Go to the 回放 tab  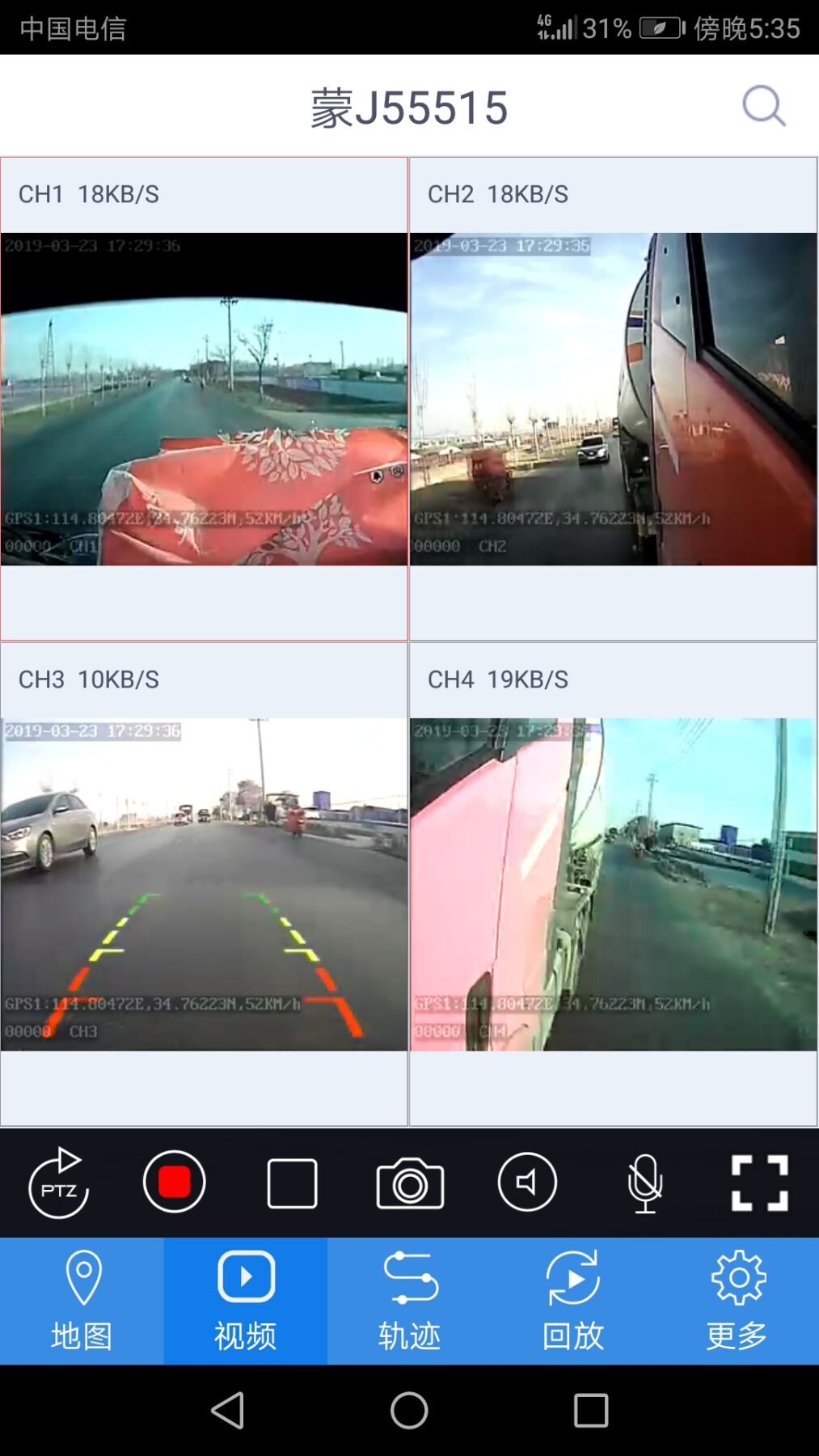[573, 1301]
